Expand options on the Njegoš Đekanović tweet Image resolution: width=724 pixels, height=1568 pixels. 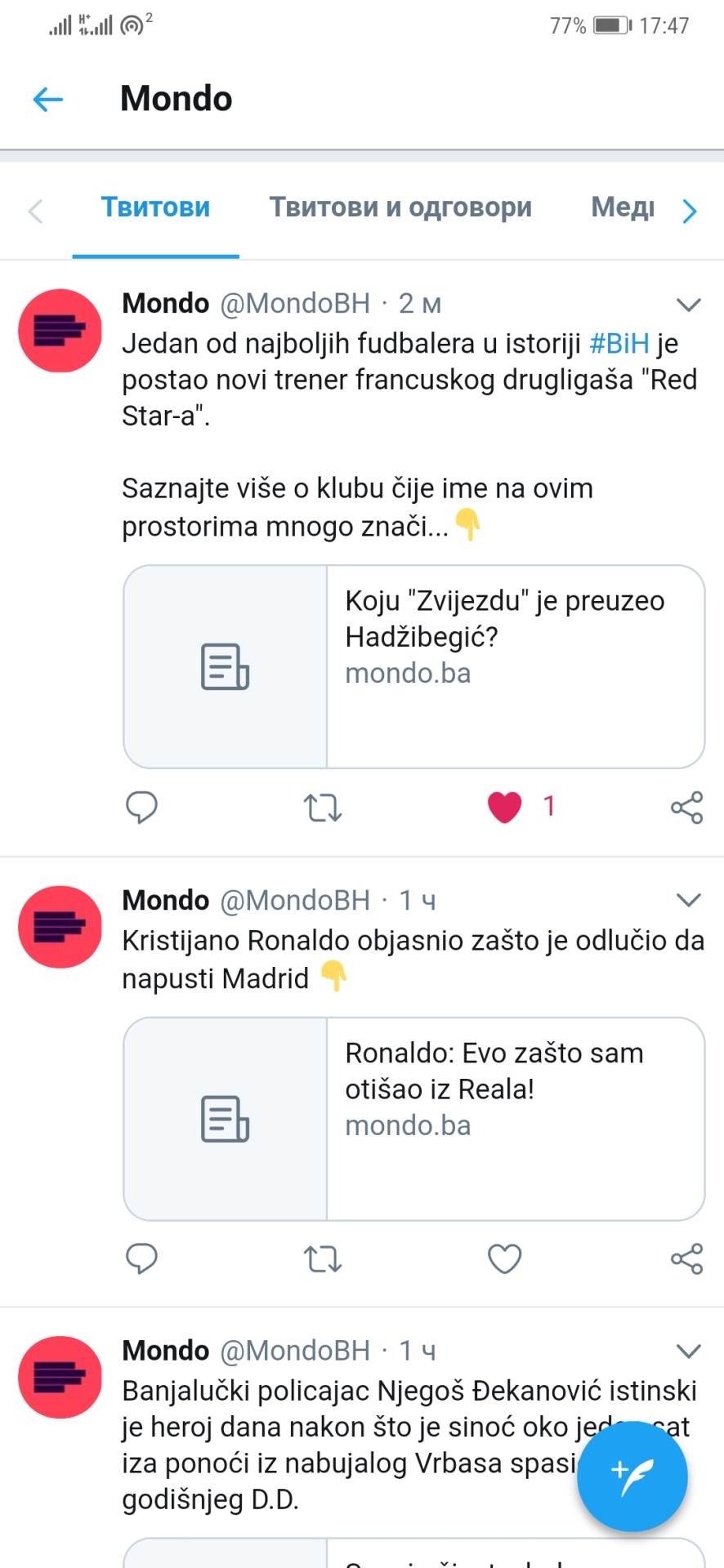click(x=689, y=1351)
